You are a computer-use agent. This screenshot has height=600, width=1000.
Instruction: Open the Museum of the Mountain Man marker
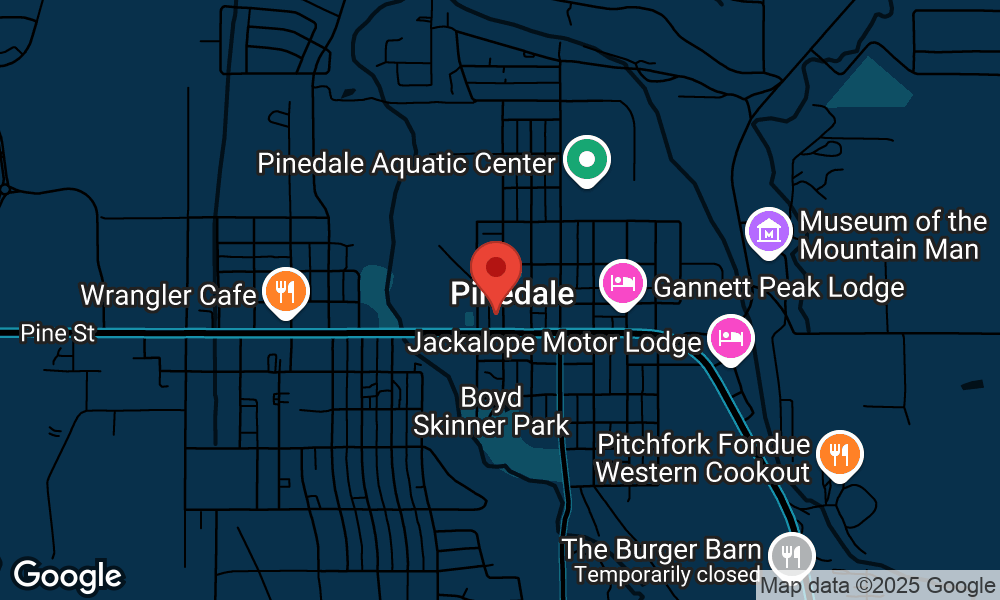769,231
